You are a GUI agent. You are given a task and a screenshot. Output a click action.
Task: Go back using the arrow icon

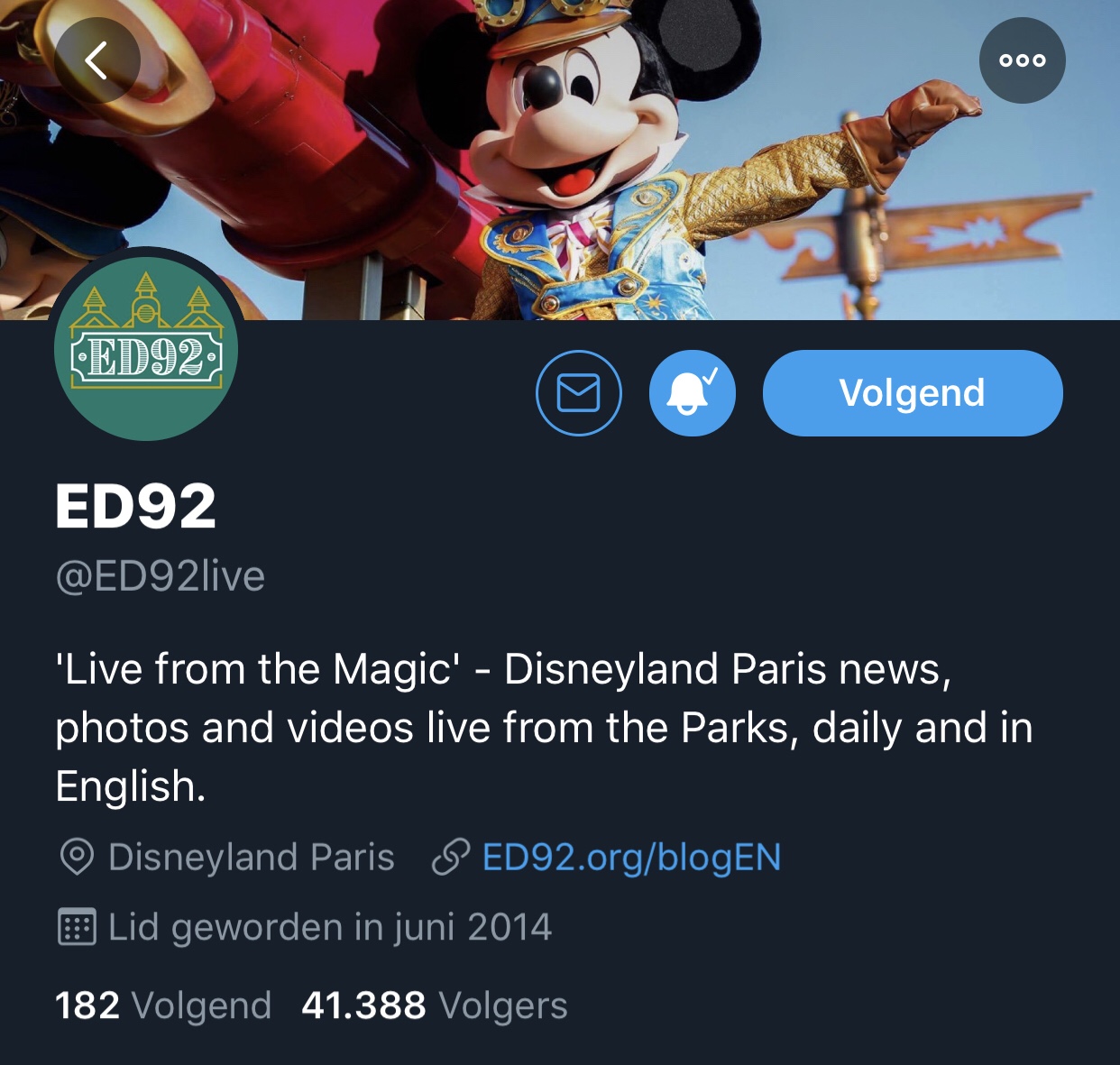coord(96,60)
